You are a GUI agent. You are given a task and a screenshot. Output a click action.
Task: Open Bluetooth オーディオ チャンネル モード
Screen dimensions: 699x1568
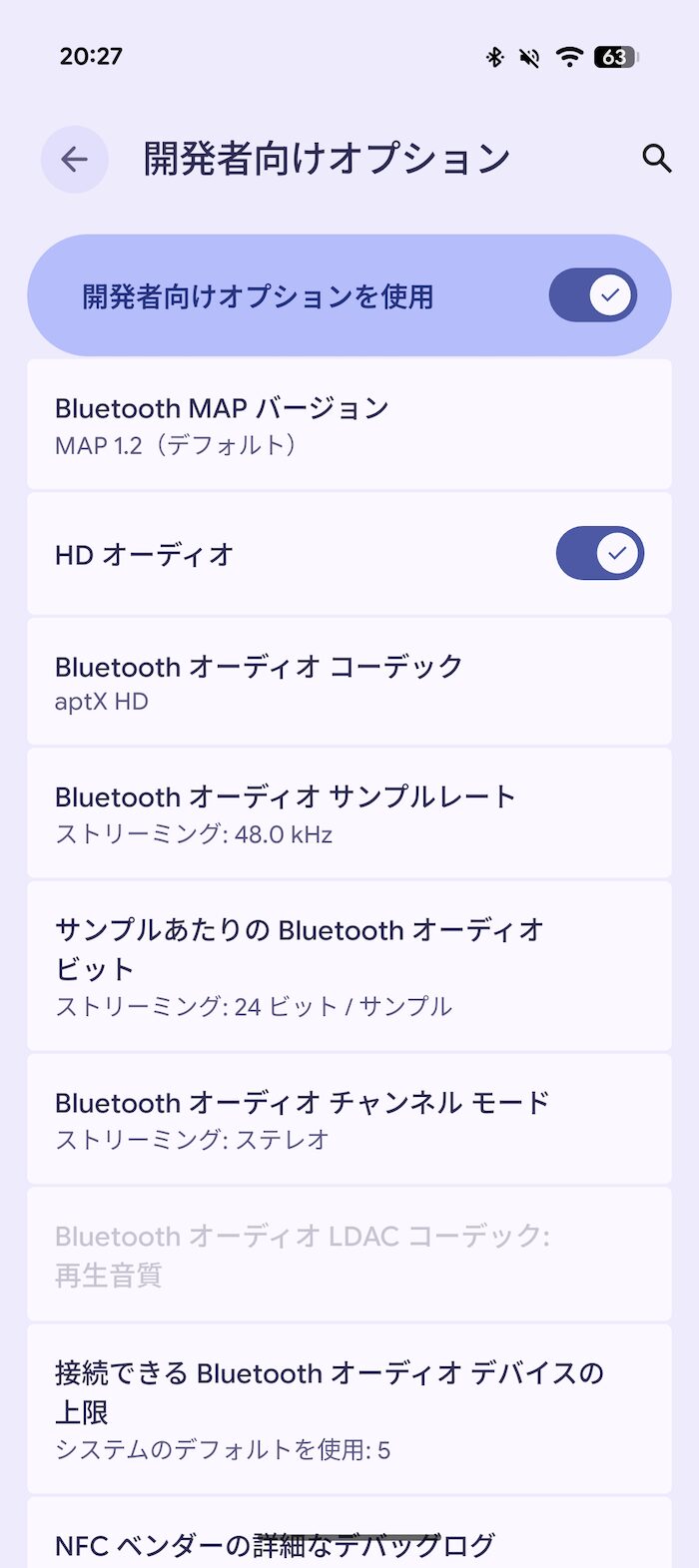pyautogui.click(x=349, y=1119)
